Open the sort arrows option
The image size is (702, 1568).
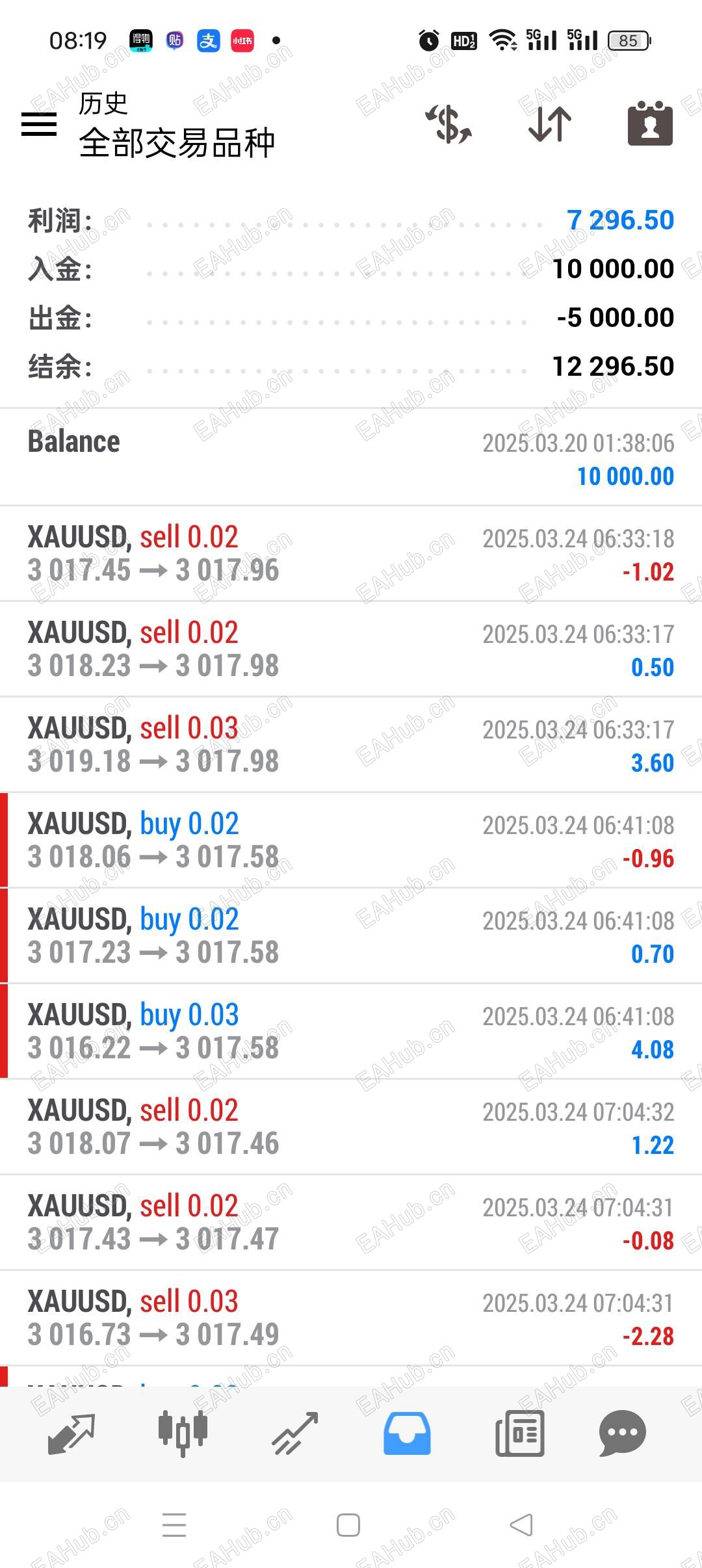tap(550, 124)
